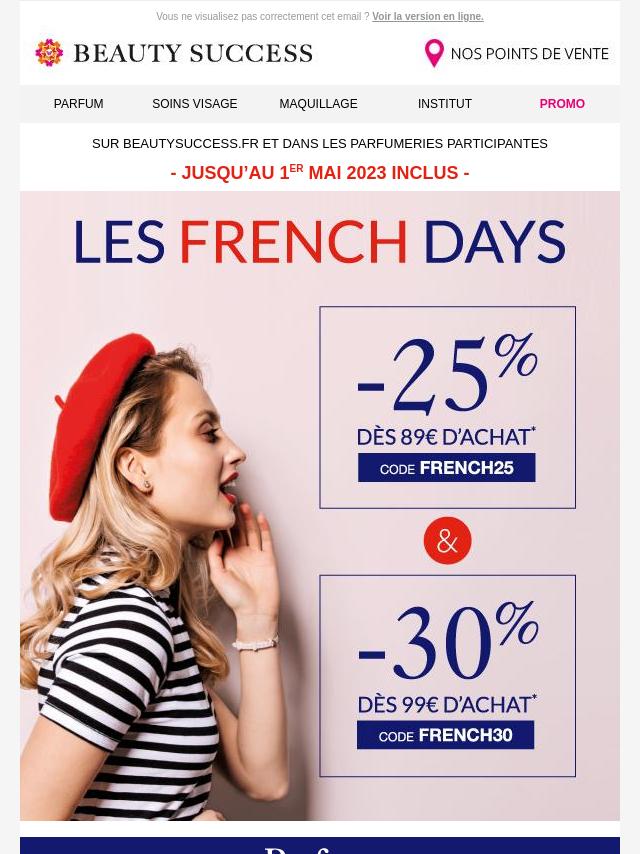Go to the Parfum category
The height and width of the screenshot is (854, 640).
[78, 104]
